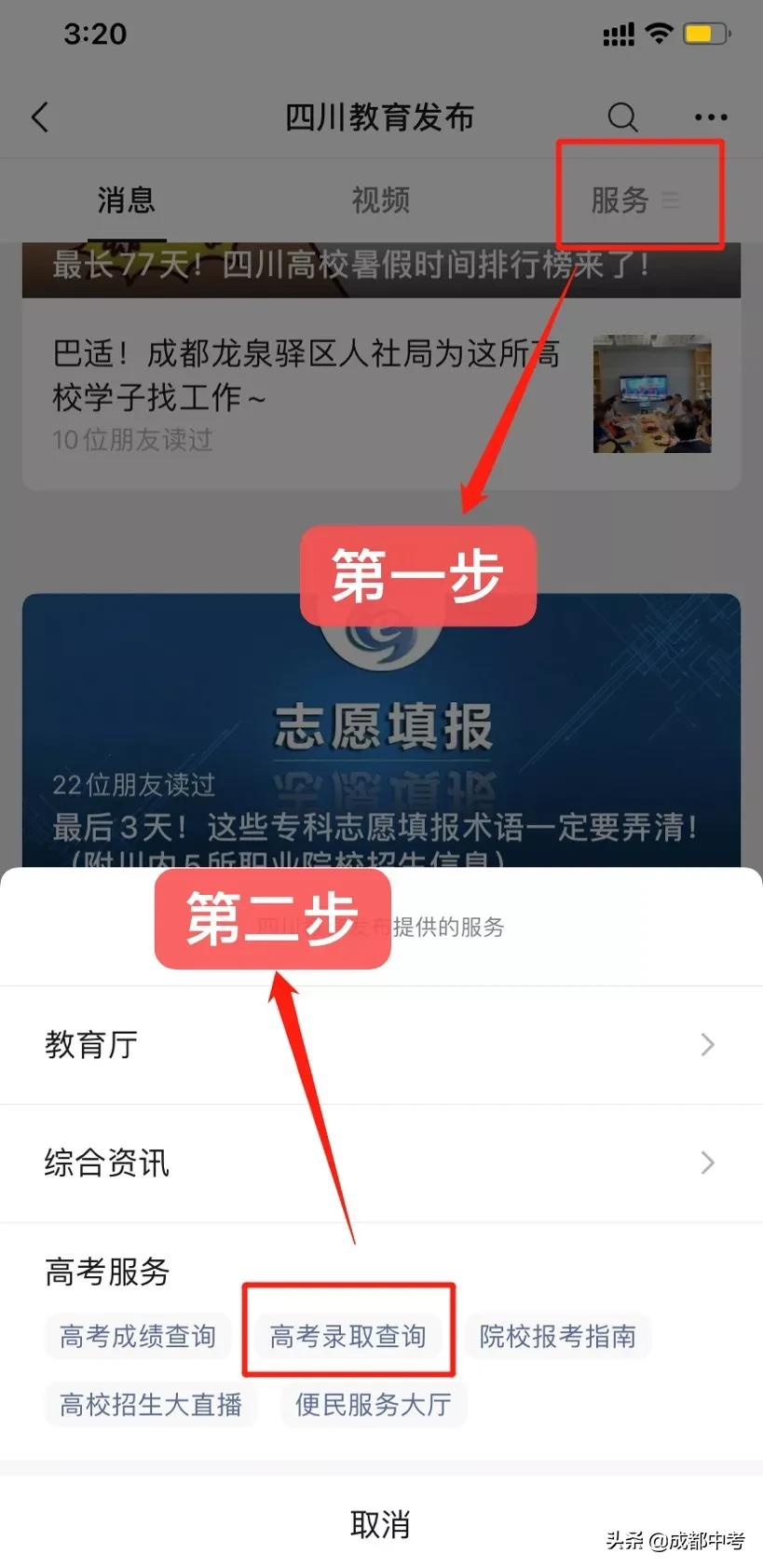This screenshot has width=763, height=1568.
Task: Open the more options (...) menu
Action: click(711, 117)
